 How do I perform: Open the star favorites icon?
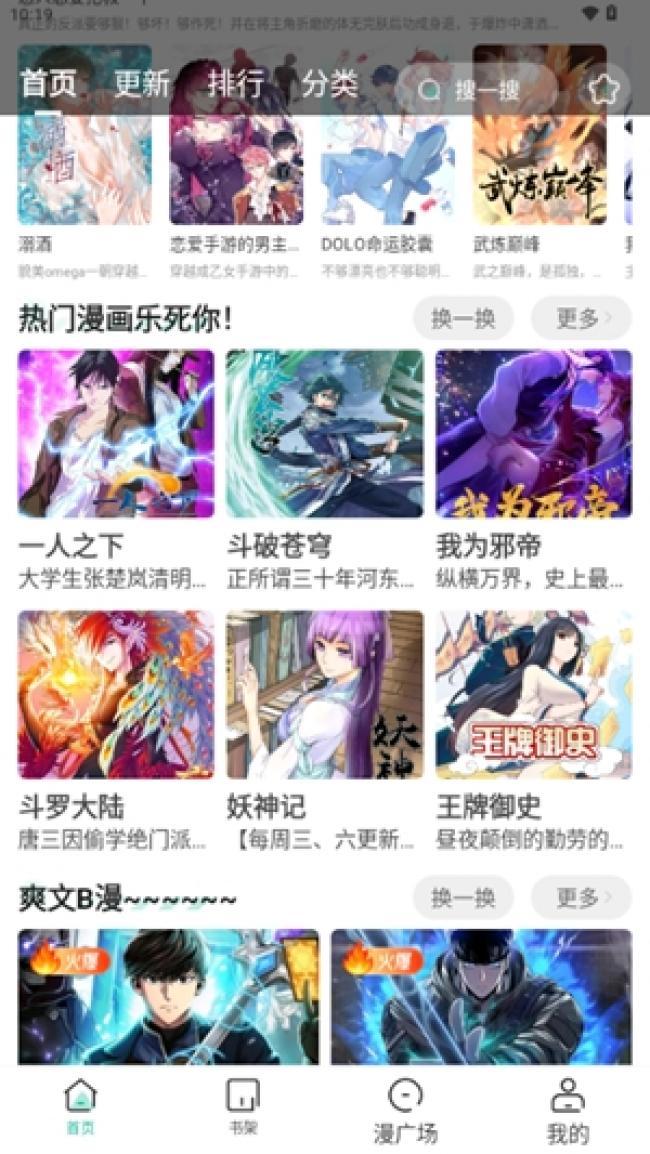pyautogui.click(x=603, y=90)
